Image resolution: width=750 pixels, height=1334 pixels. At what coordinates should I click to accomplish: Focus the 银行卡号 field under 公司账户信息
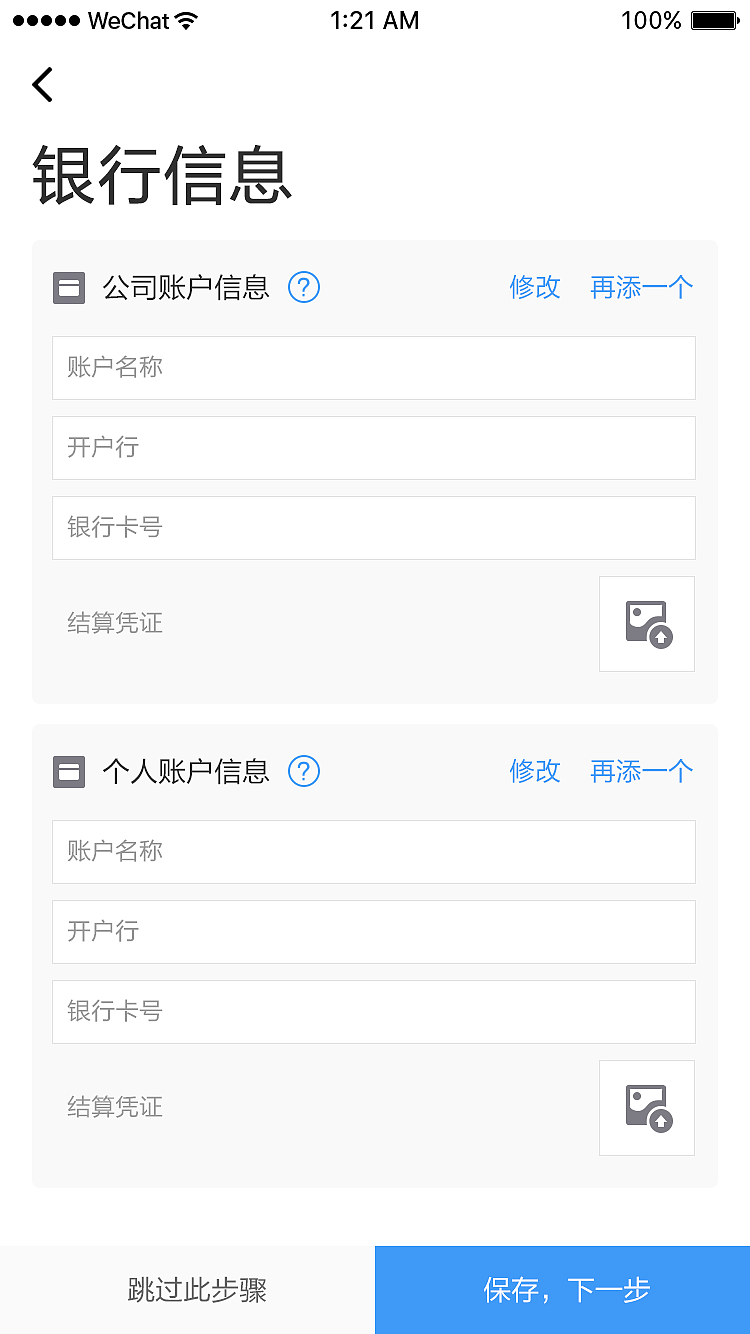[374, 528]
